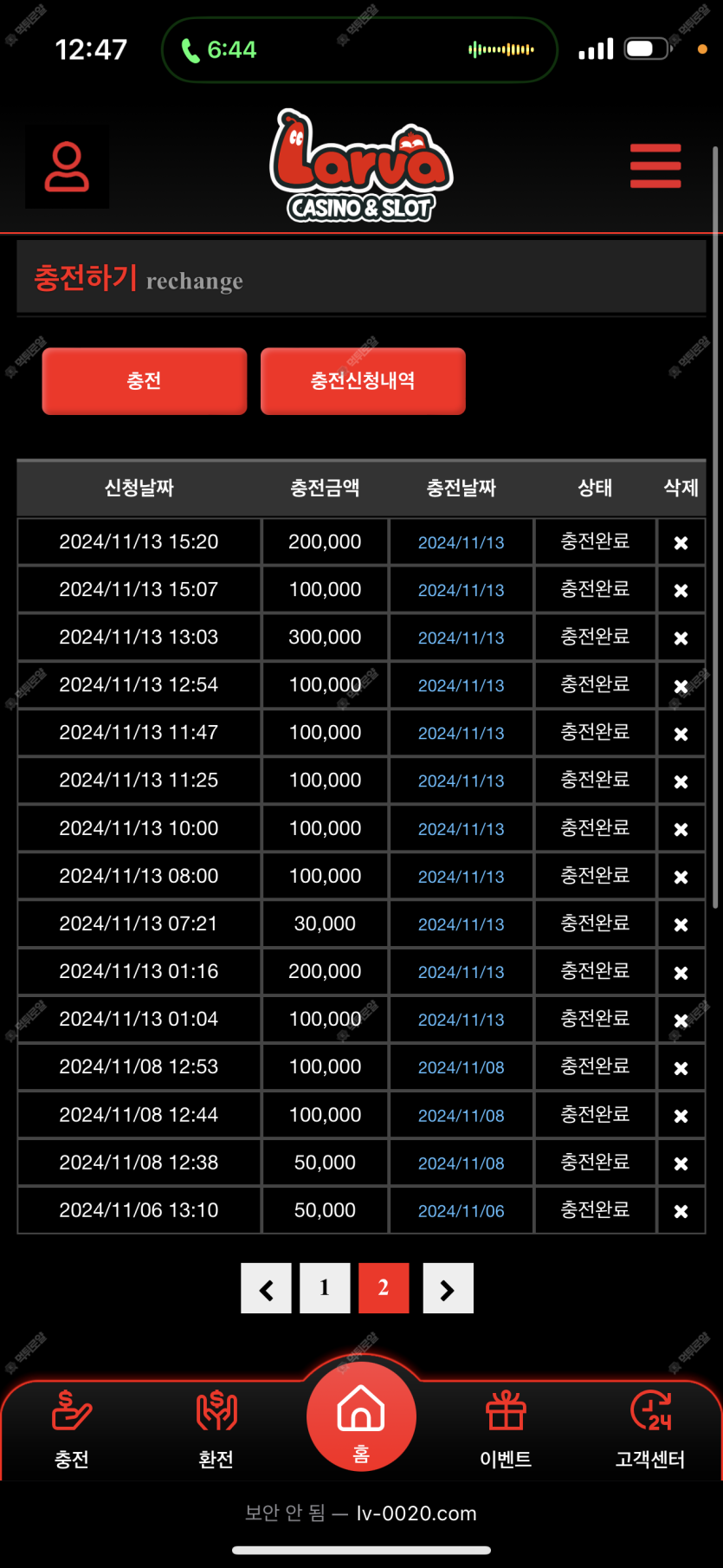
Task: Open the 이벤트 tab
Action: point(506,1429)
